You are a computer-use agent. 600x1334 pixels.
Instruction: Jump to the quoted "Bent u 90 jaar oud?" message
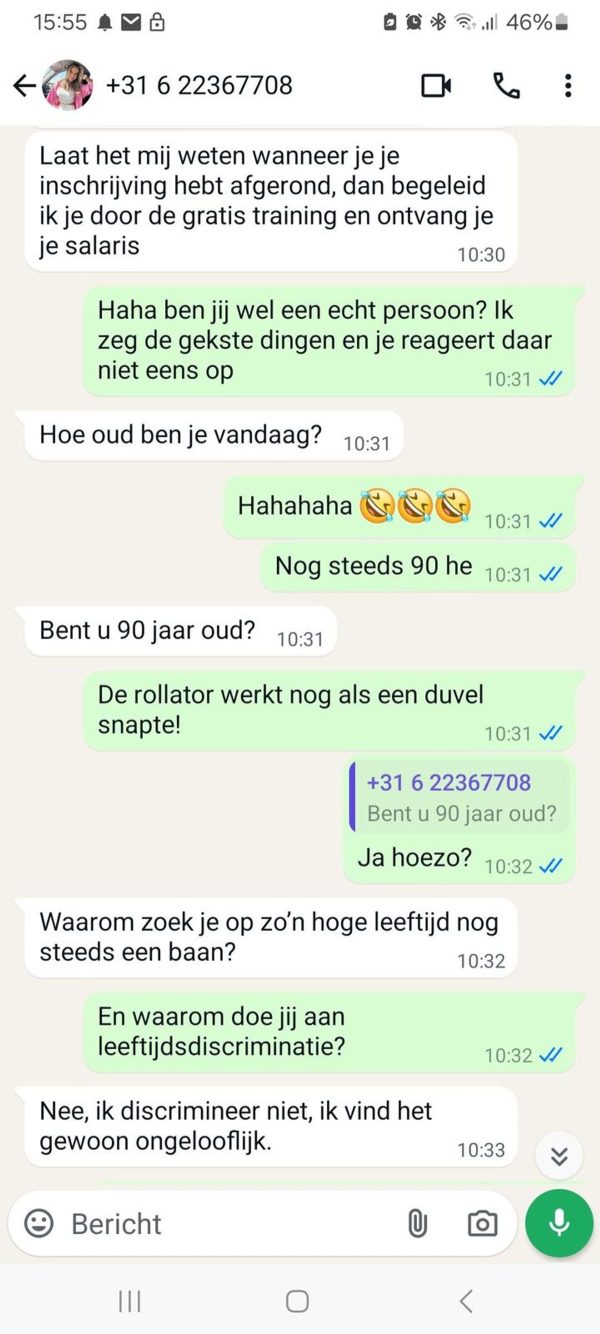pos(460,797)
